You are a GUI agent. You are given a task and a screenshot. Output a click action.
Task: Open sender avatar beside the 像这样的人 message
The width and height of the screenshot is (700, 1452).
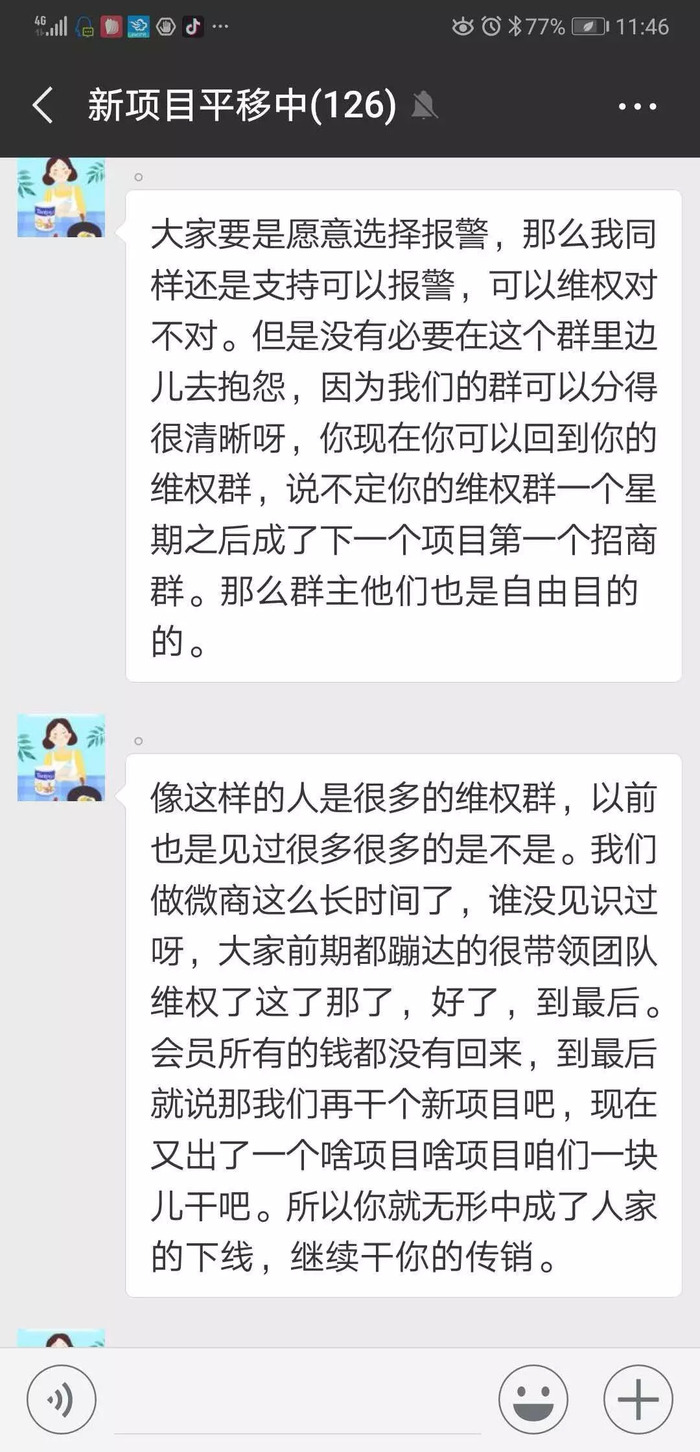(61, 757)
